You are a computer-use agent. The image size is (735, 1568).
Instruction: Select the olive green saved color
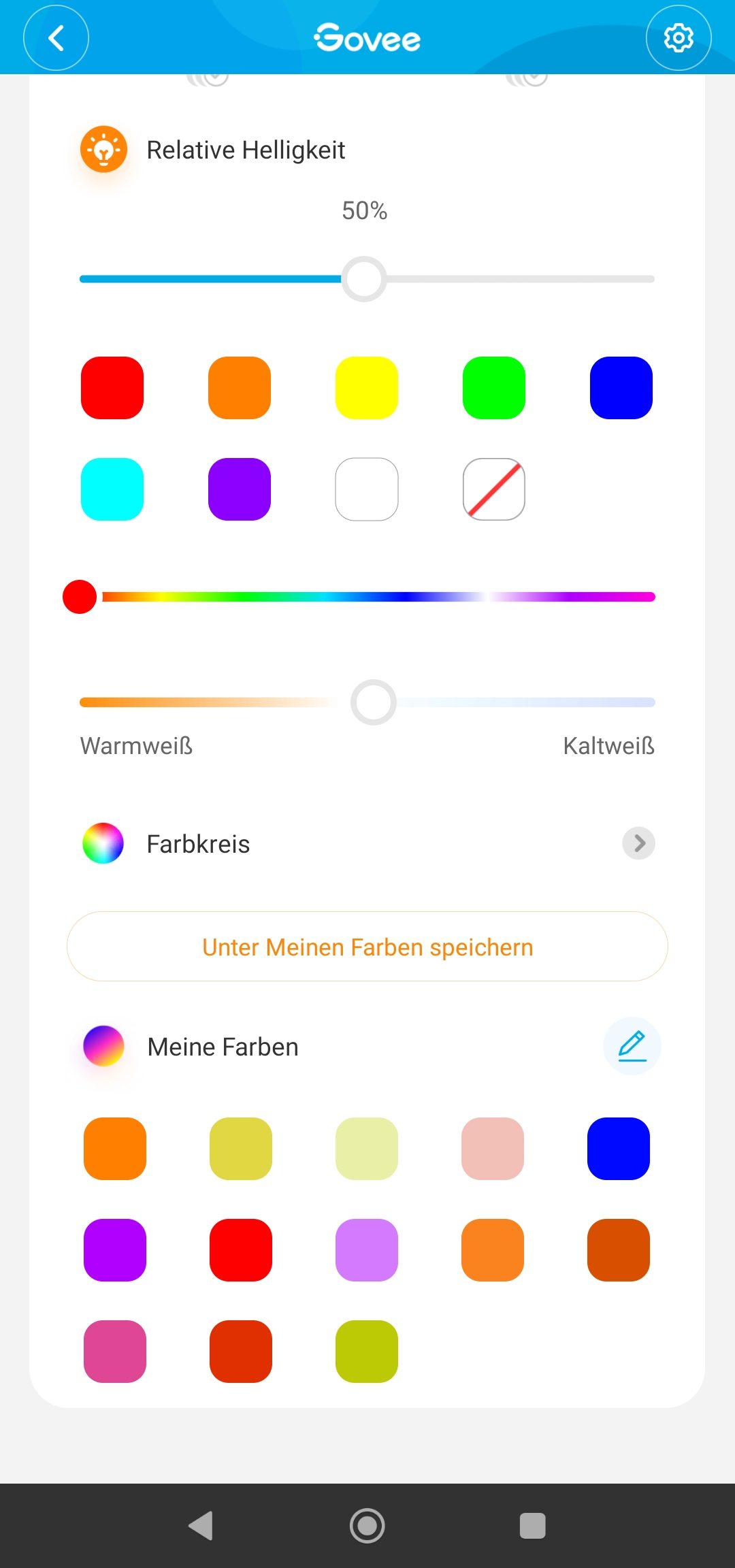(x=367, y=1352)
